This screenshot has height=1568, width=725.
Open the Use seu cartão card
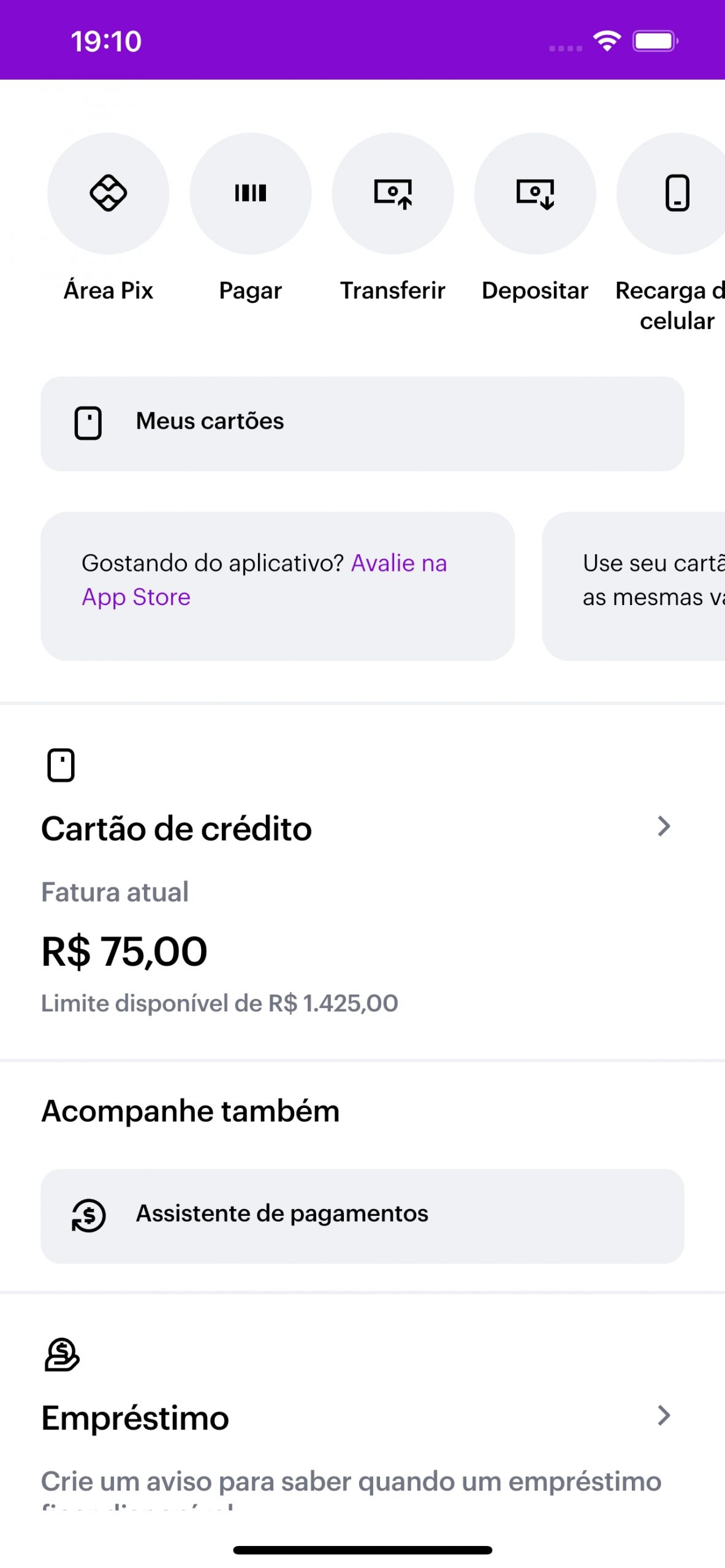click(x=634, y=586)
